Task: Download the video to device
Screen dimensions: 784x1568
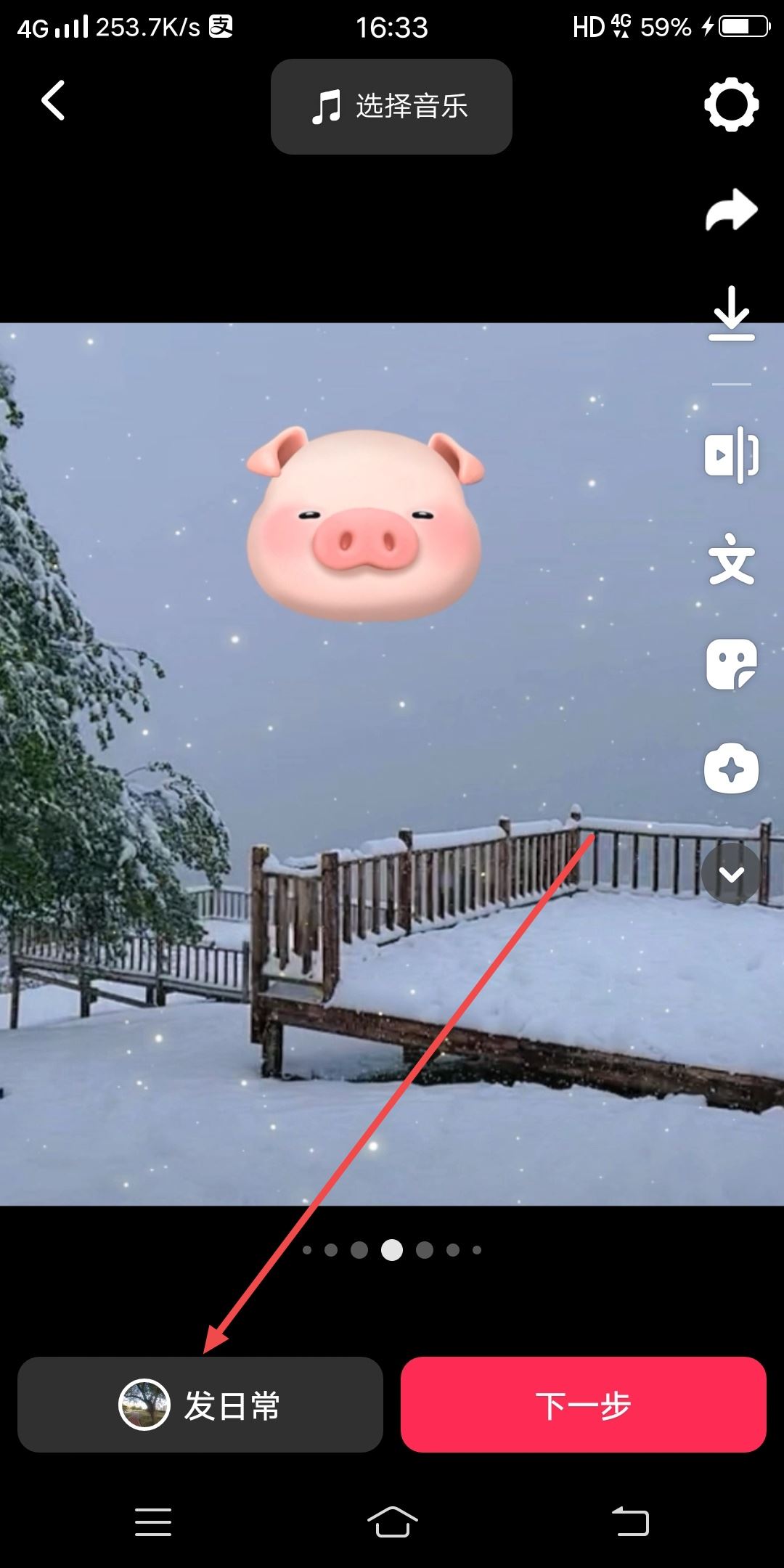Action: 731,314
